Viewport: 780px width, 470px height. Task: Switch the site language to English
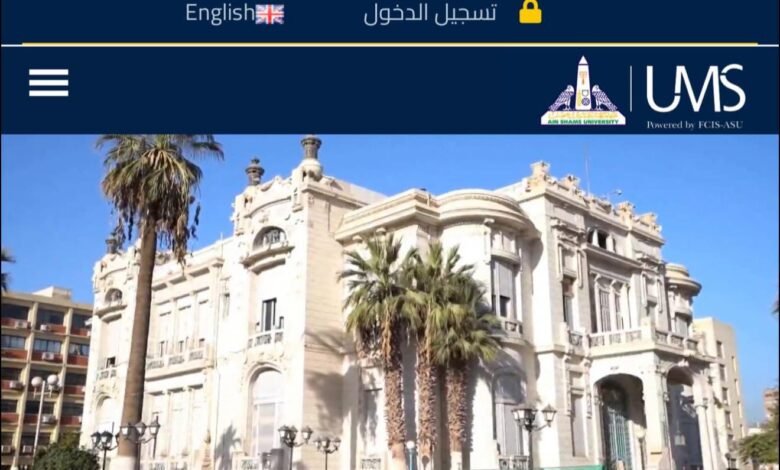click(x=233, y=13)
